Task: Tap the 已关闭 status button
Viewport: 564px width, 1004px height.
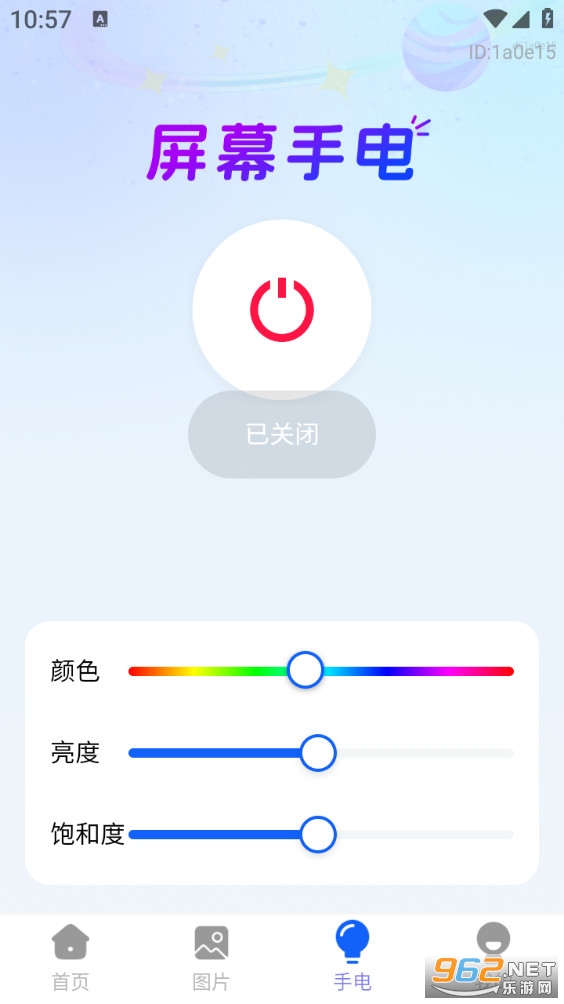Action: click(x=282, y=435)
